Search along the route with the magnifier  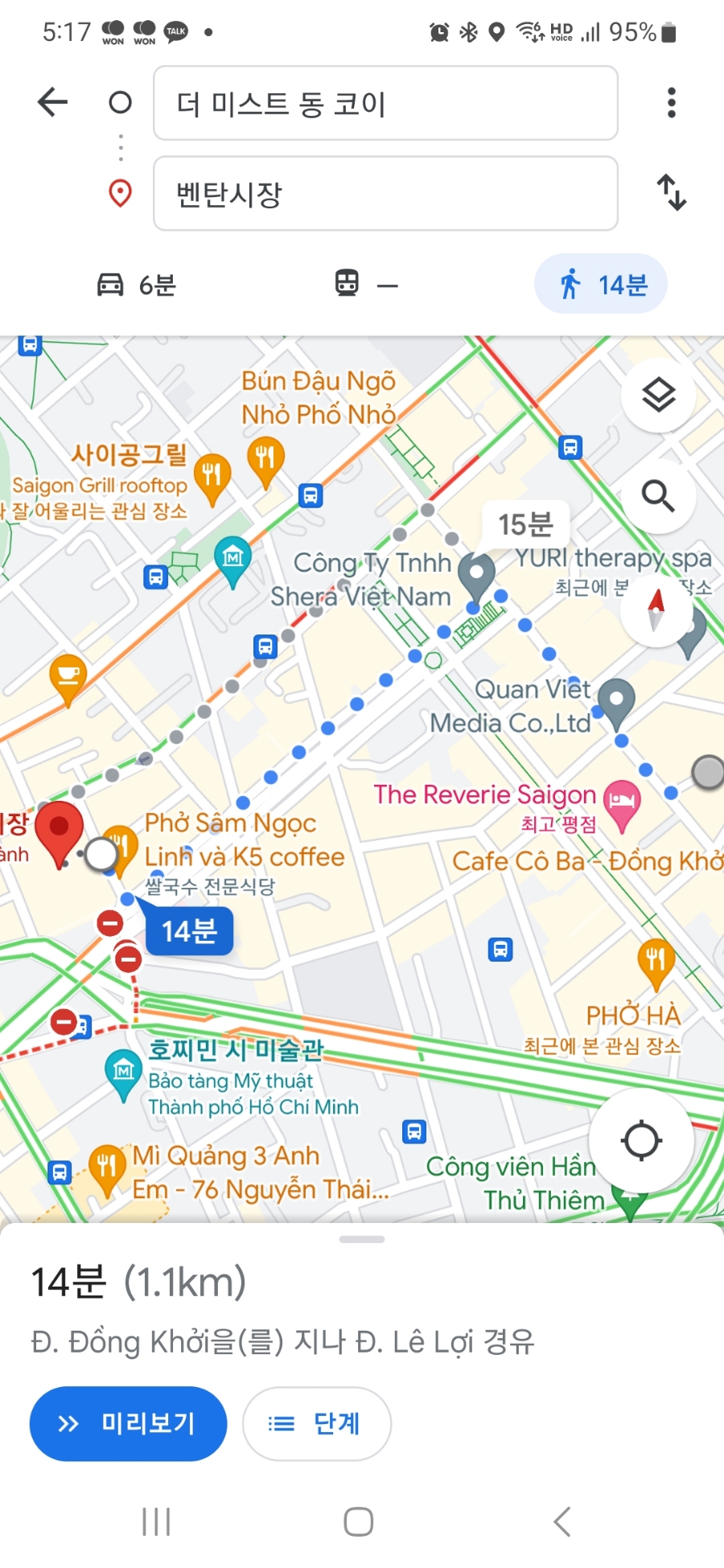coord(658,496)
